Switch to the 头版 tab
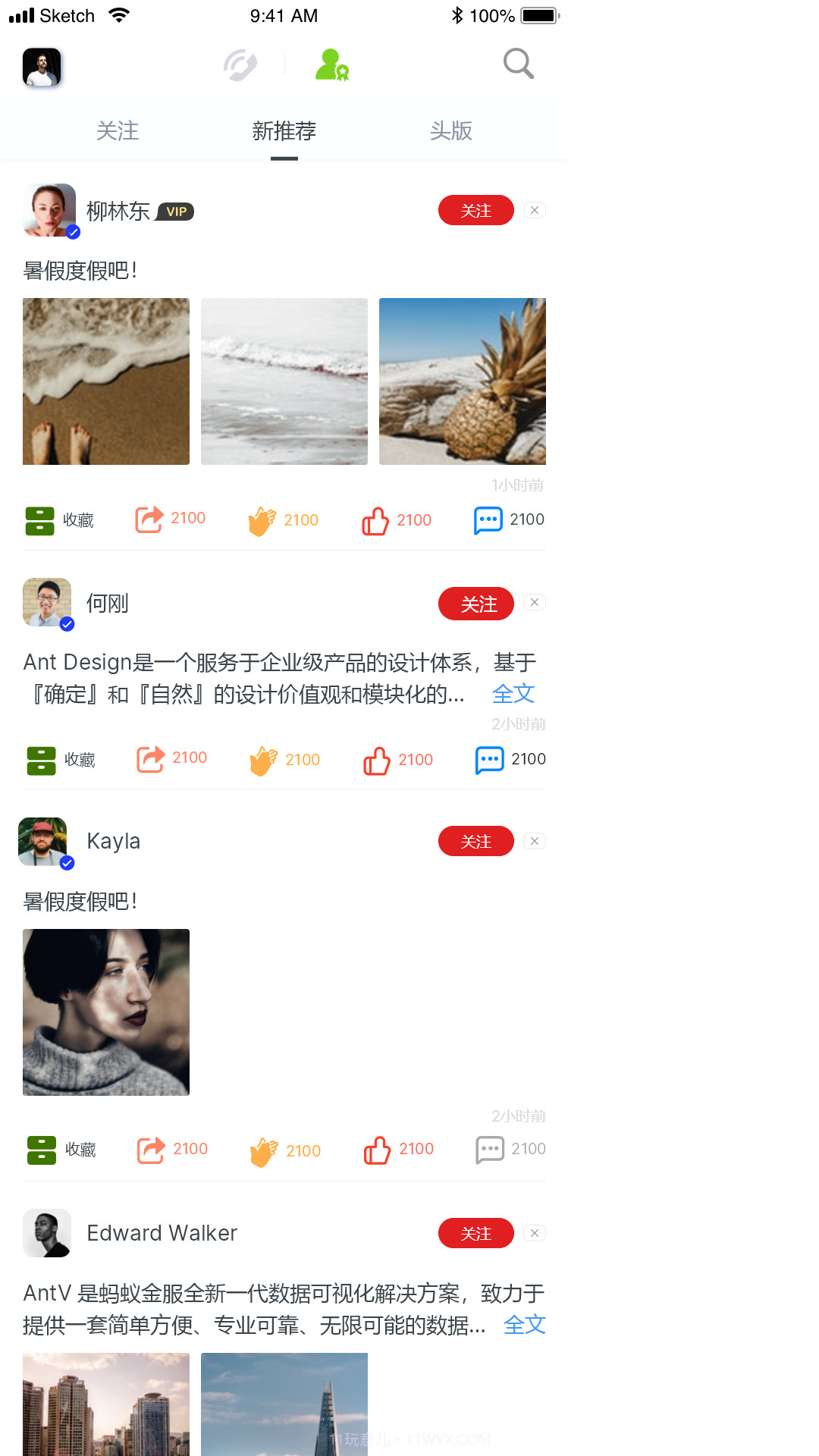Screen dimensions: 819x1456 [450, 131]
